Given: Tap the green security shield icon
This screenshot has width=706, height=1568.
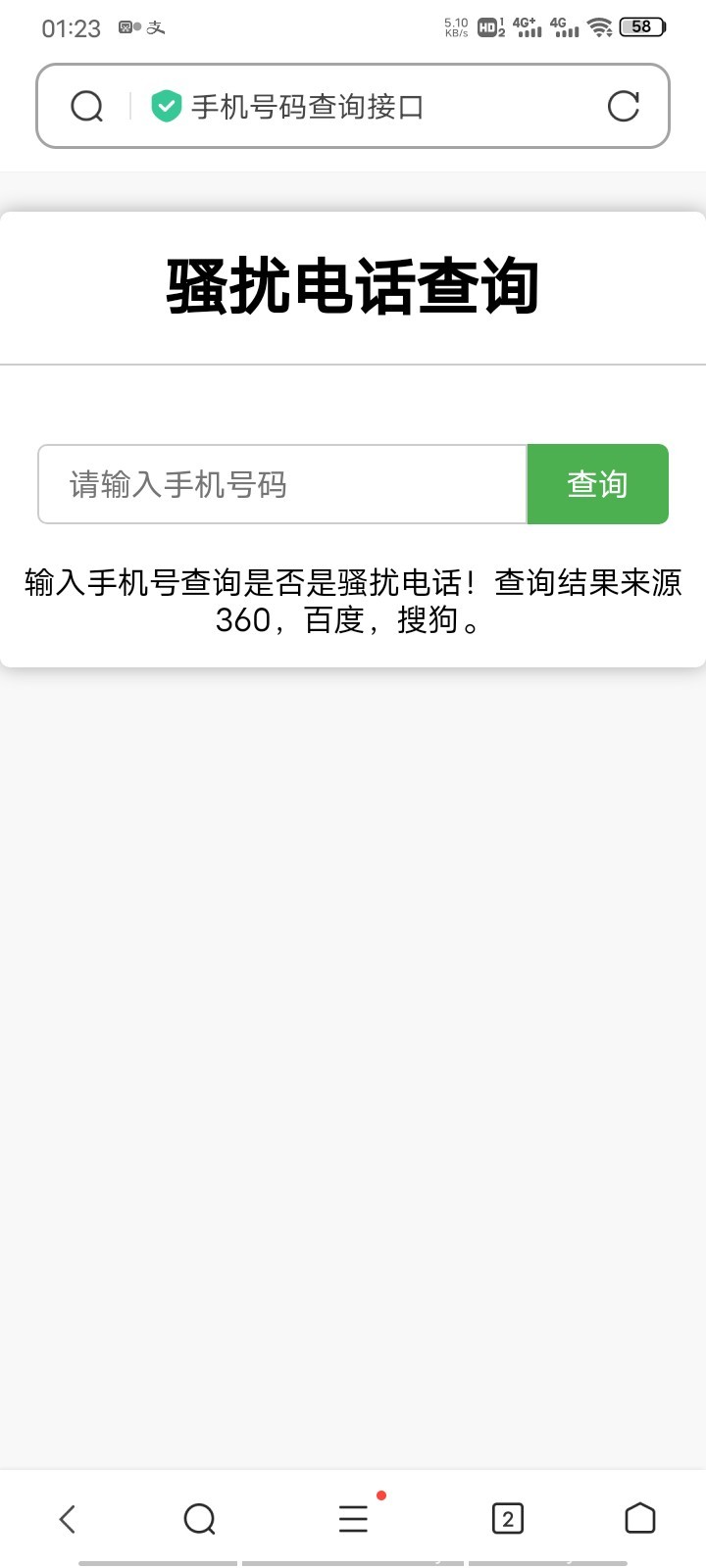Looking at the screenshot, I should coord(166,105).
